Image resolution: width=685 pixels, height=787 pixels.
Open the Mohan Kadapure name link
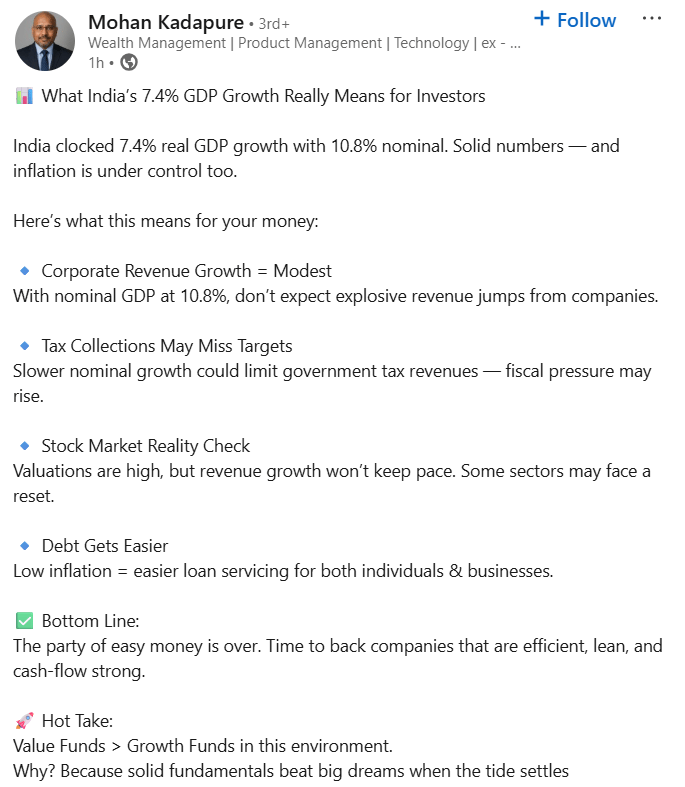point(165,21)
